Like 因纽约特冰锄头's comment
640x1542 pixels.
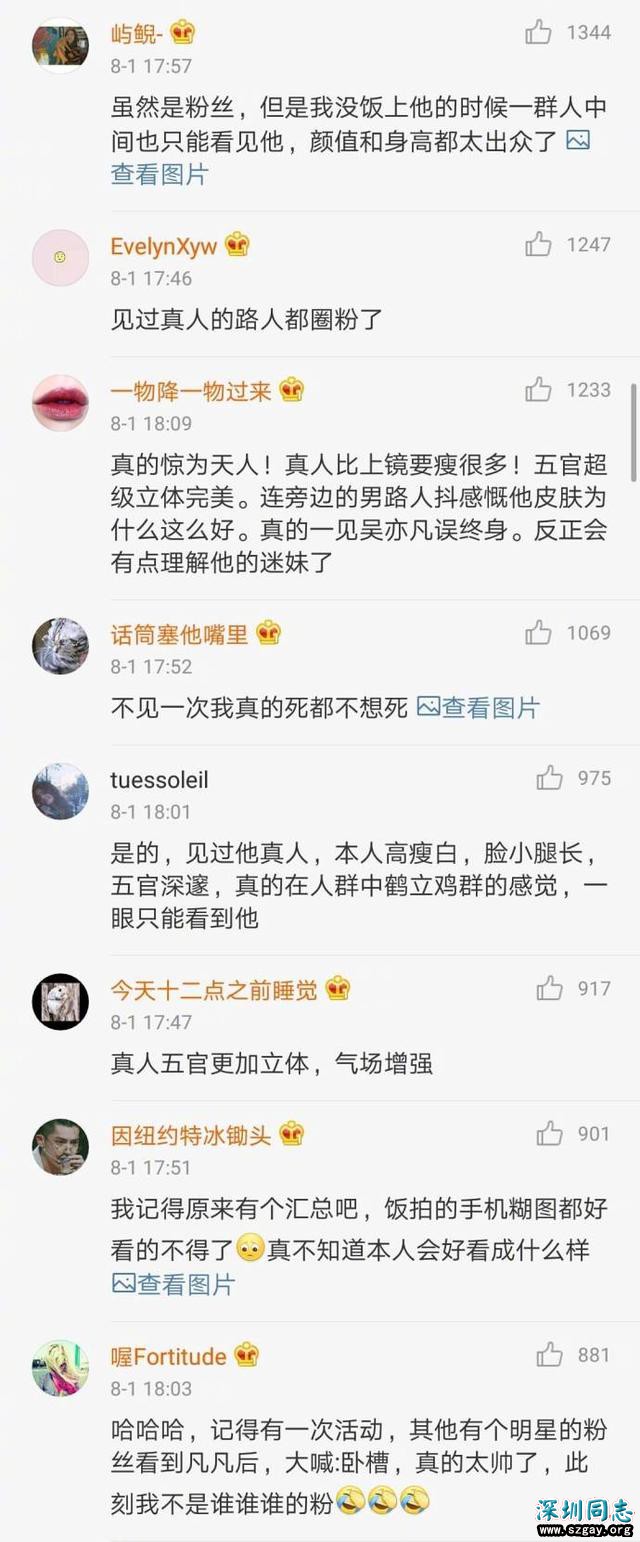(x=549, y=1134)
